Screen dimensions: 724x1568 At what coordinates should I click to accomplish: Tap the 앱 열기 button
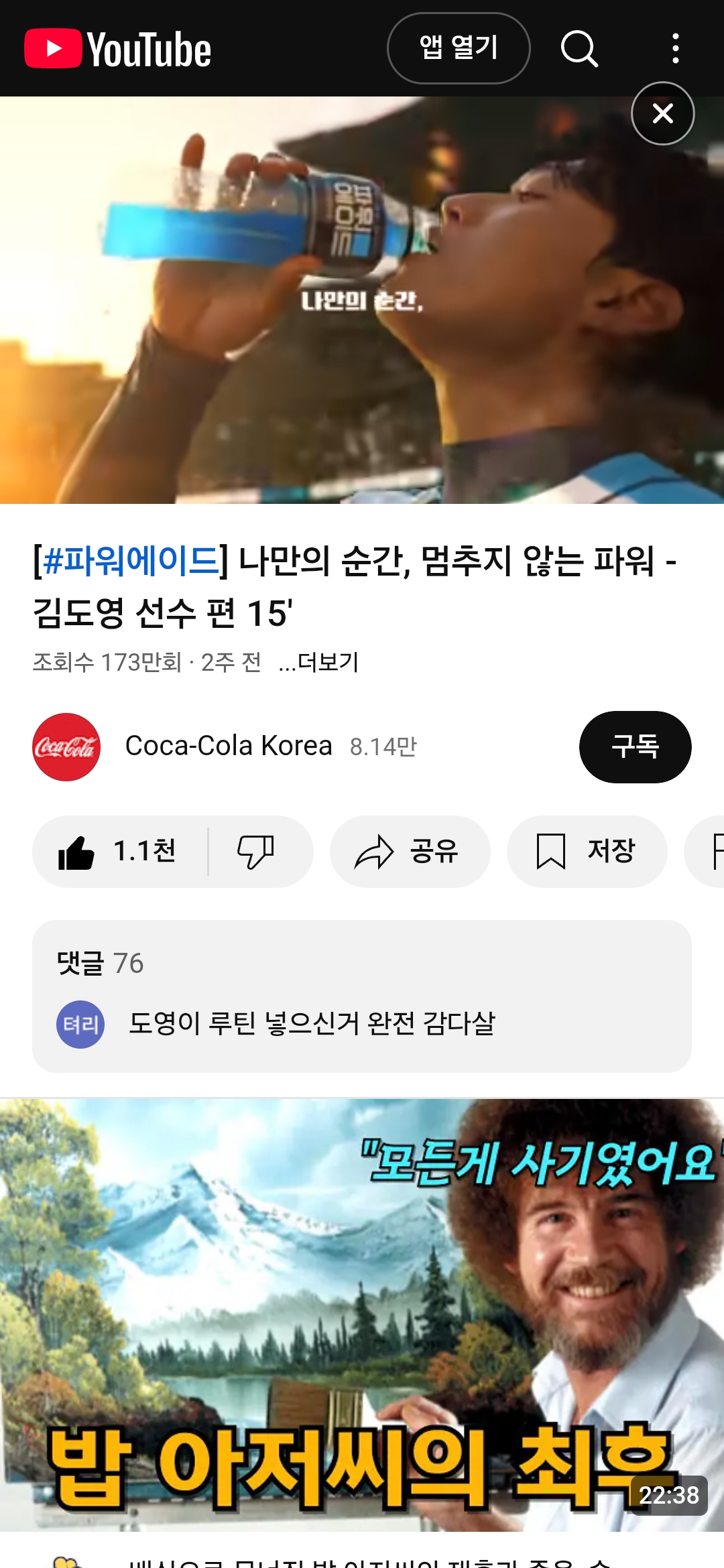[459, 48]
